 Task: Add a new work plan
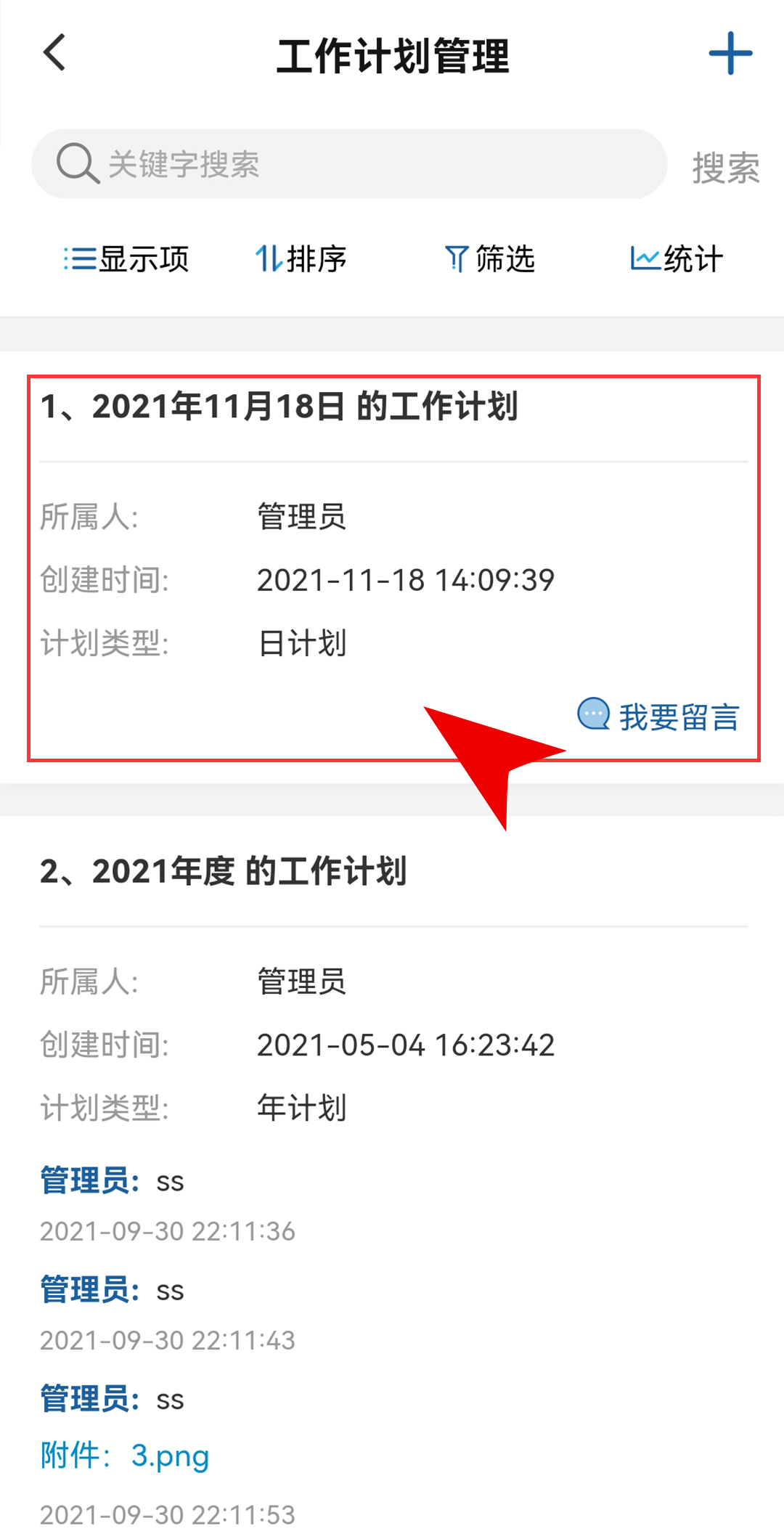tap(730, 53)
